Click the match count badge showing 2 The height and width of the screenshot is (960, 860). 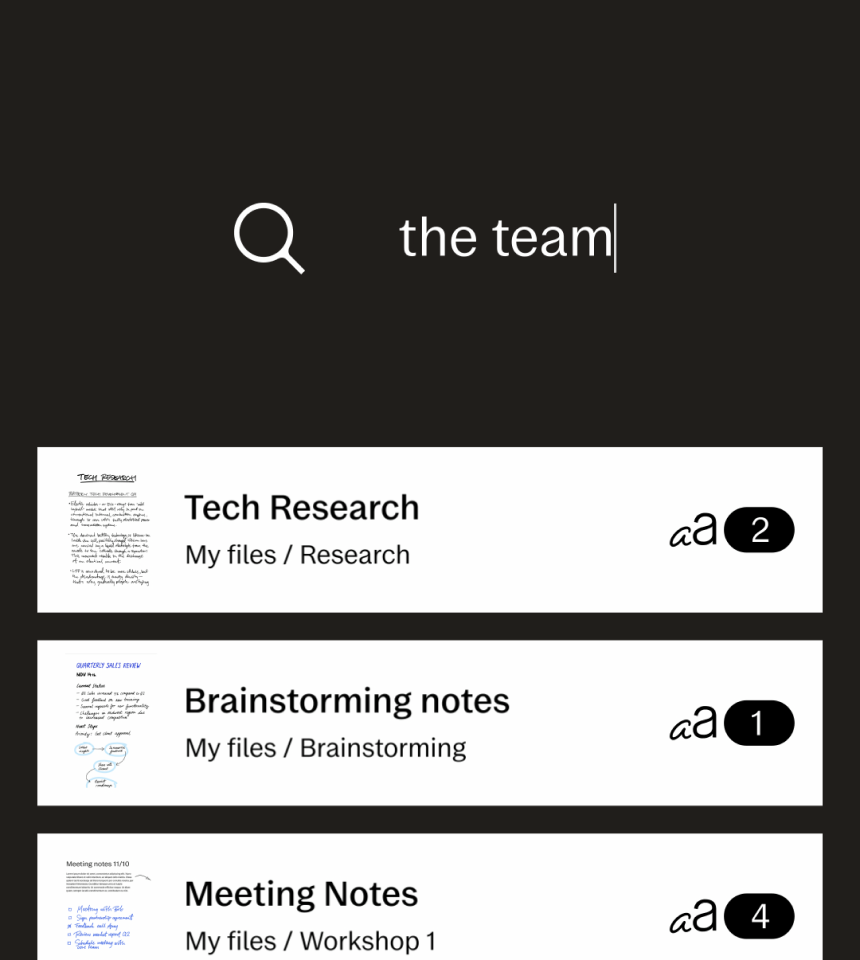click(759, 530)
